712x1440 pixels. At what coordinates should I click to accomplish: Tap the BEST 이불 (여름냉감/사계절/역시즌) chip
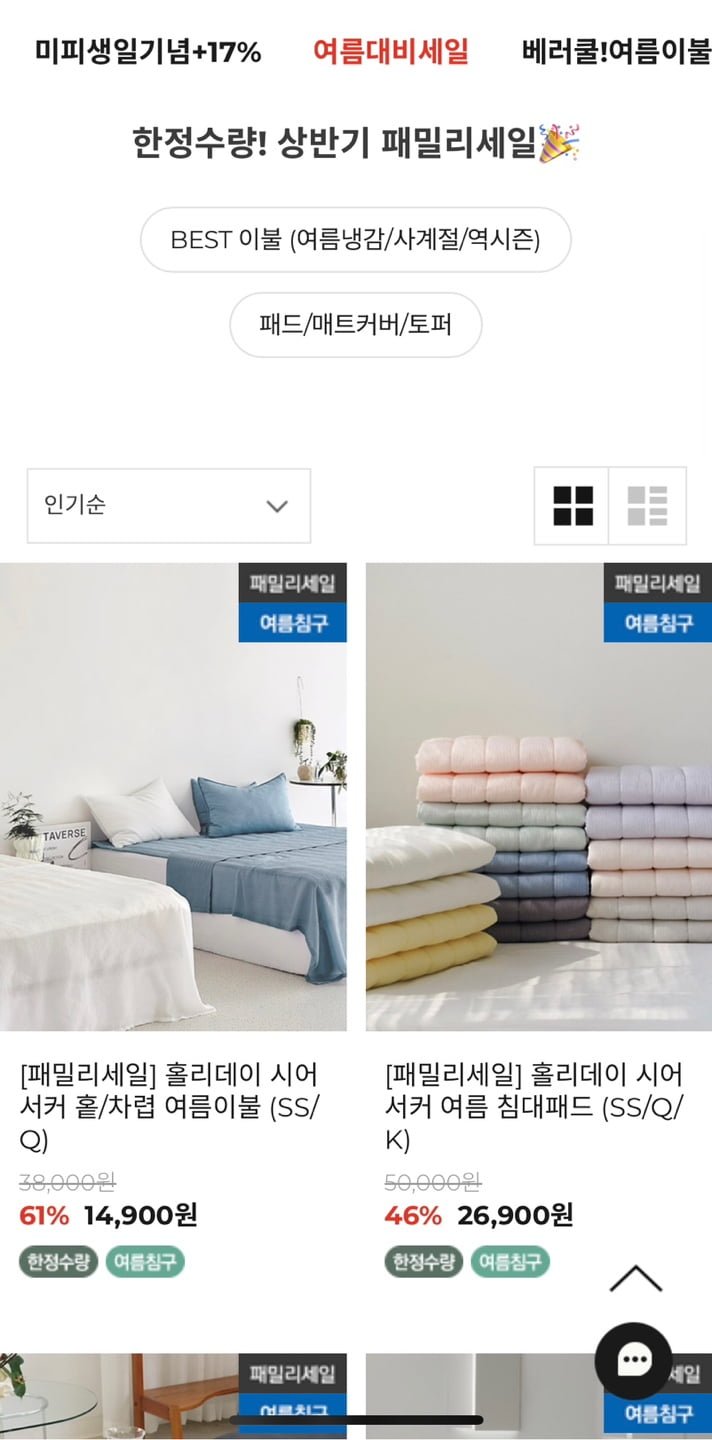pyautogui.click(x=355, y=240)
